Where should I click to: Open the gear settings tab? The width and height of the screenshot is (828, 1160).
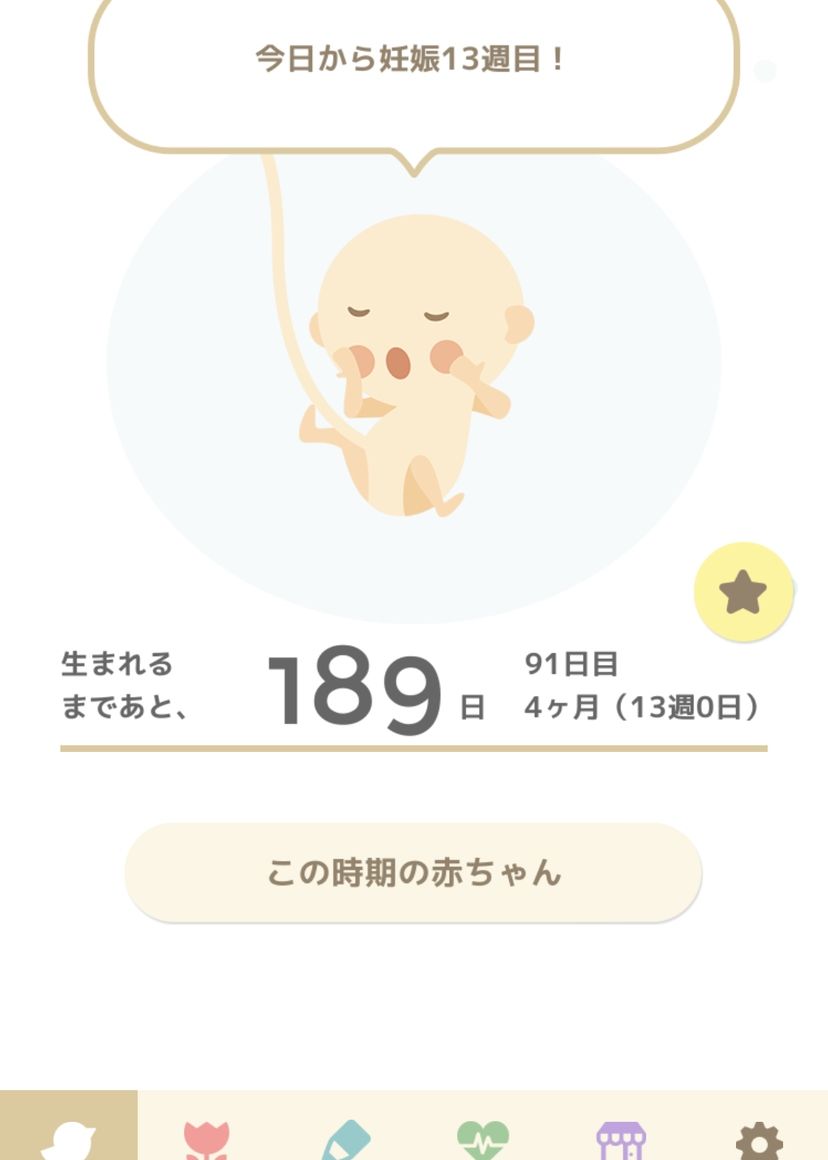tap(759, 1140)
